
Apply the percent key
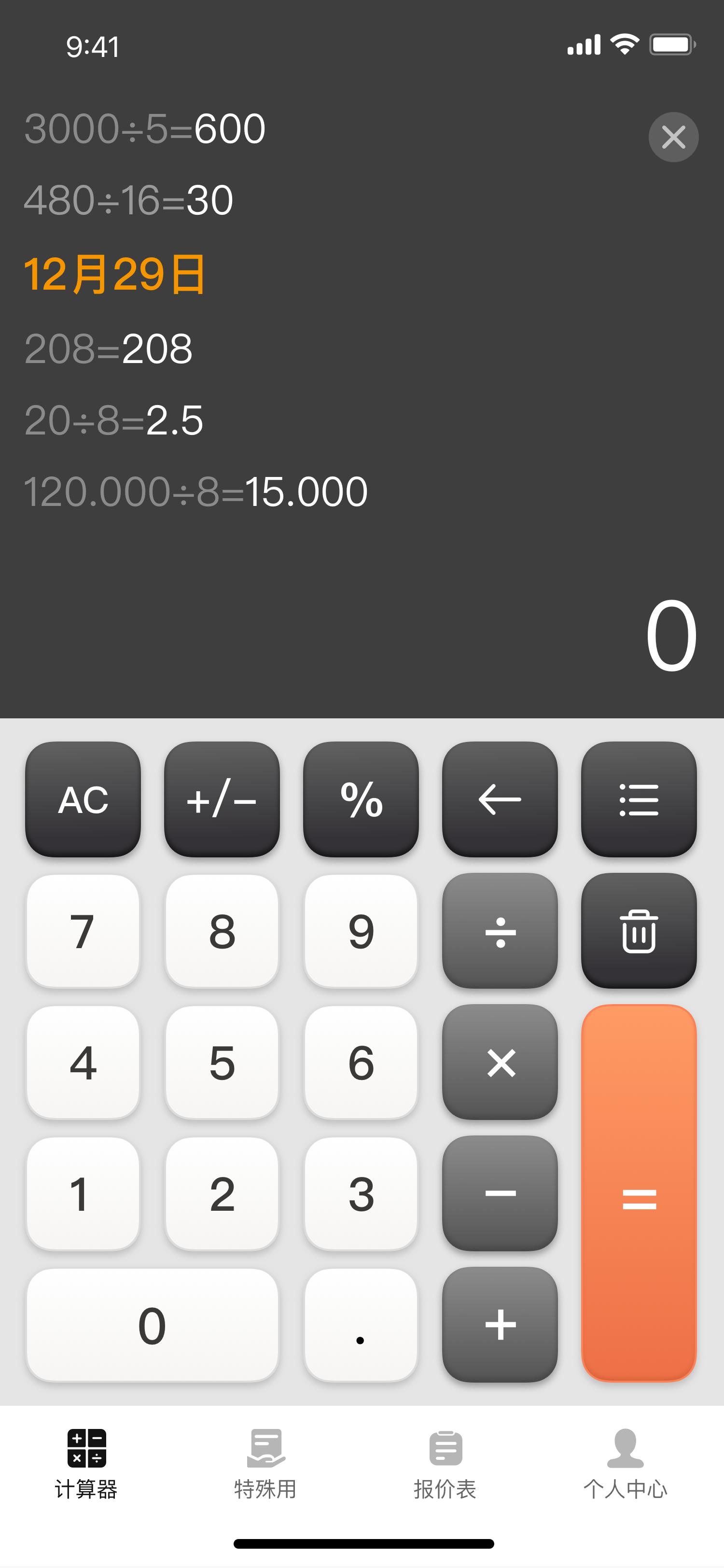[361, 798]
